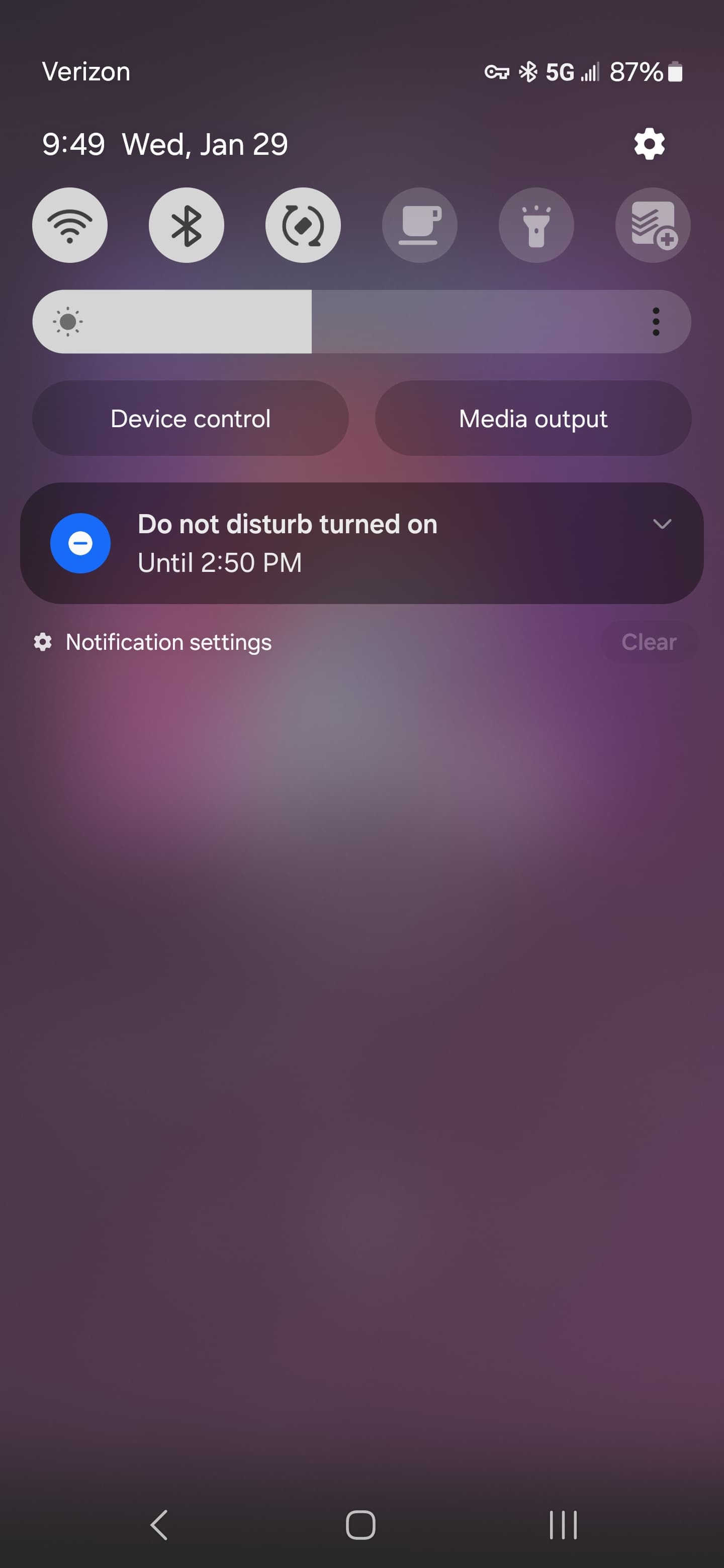The height and width of the screenshot is (1568, 724).
Task: Open brightness options three-dot menu
Action: click(x=656, y=322)
